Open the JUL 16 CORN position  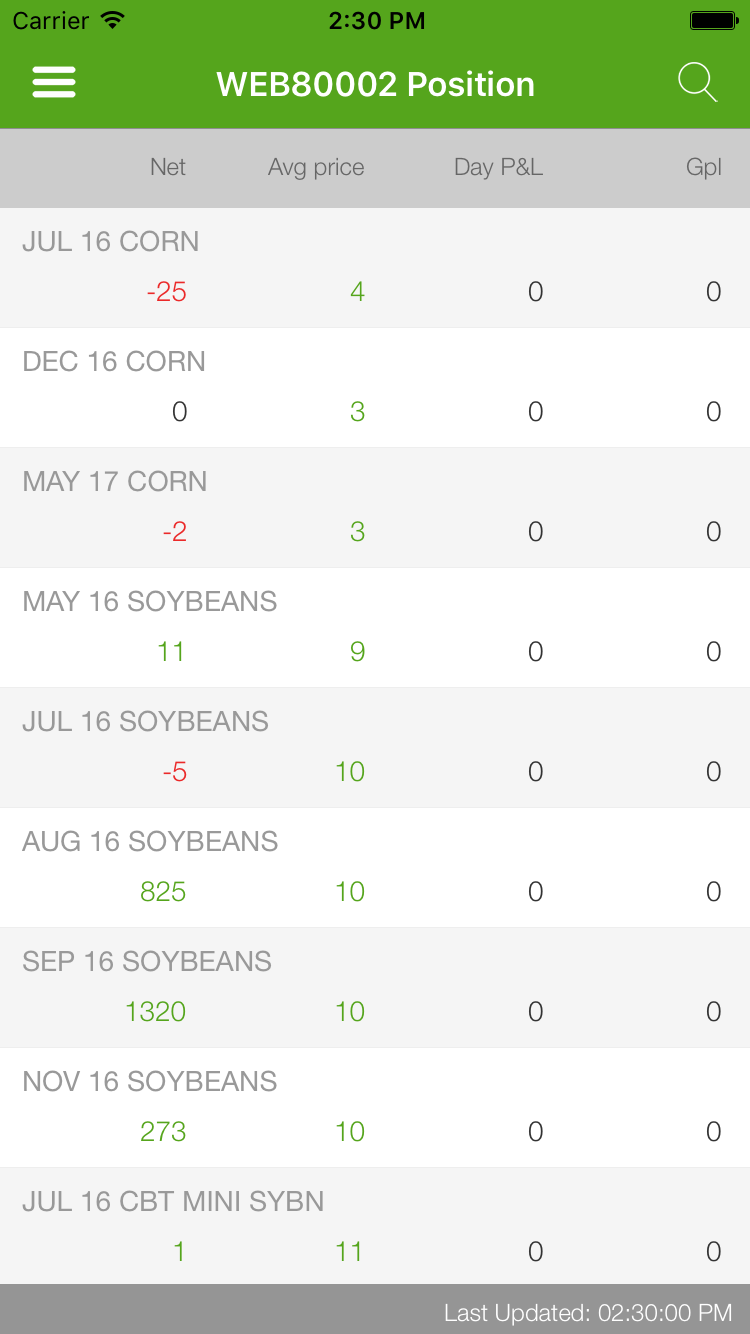click(x=375, y=268)
